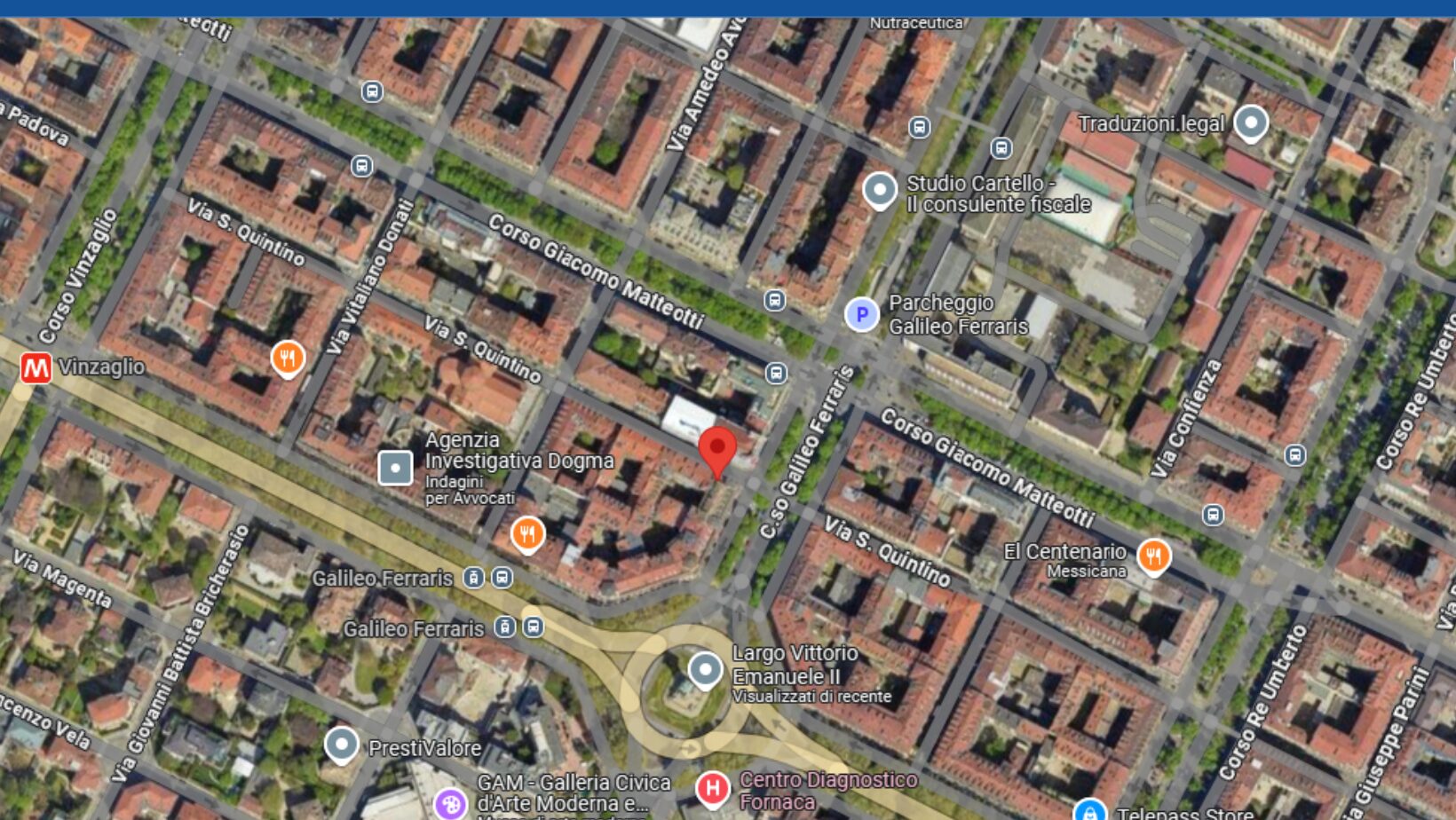Viewport: 1456px width, 820px height.
Task: Tap the restaurant marker near Vinzaglio
Action: point(288,358)
